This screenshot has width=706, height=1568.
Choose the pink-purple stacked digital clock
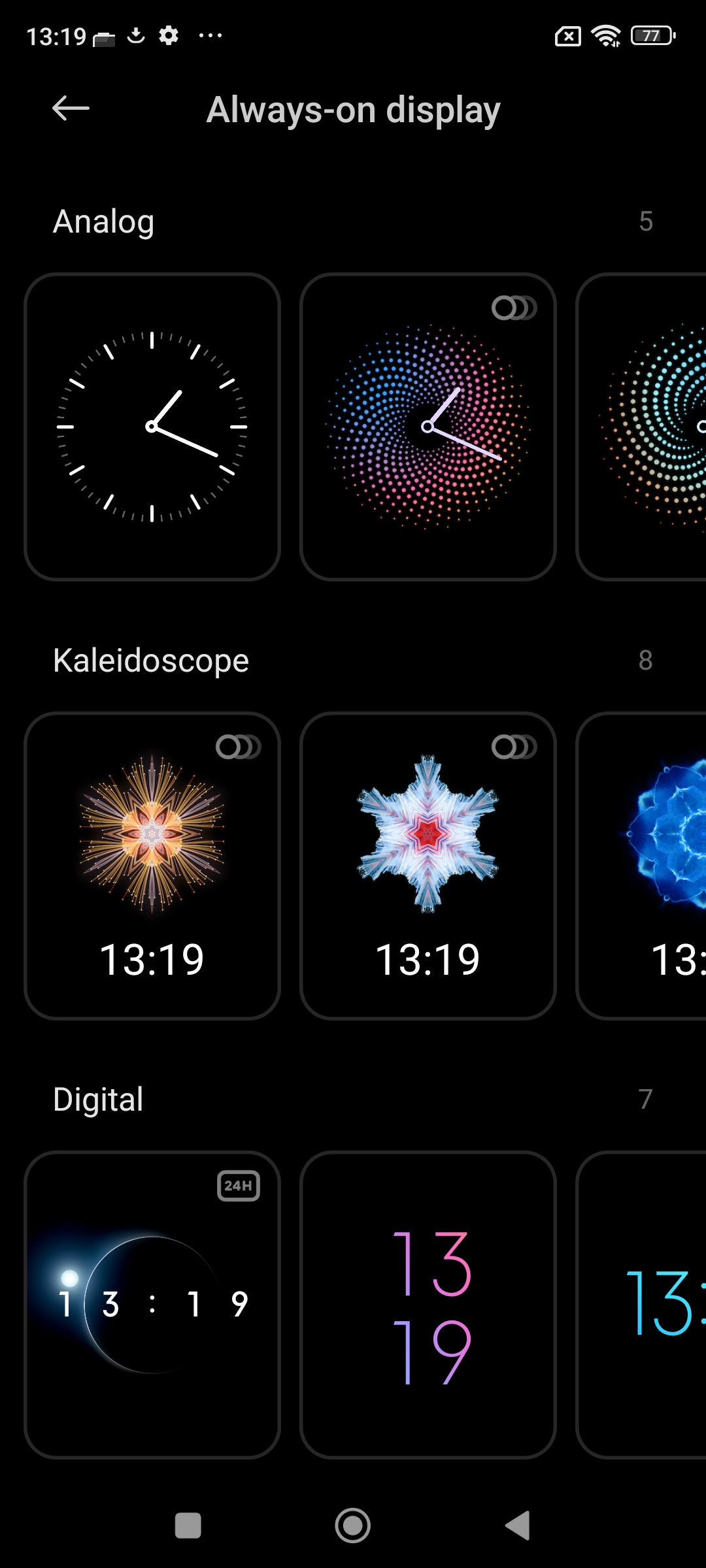[428, 1305]
